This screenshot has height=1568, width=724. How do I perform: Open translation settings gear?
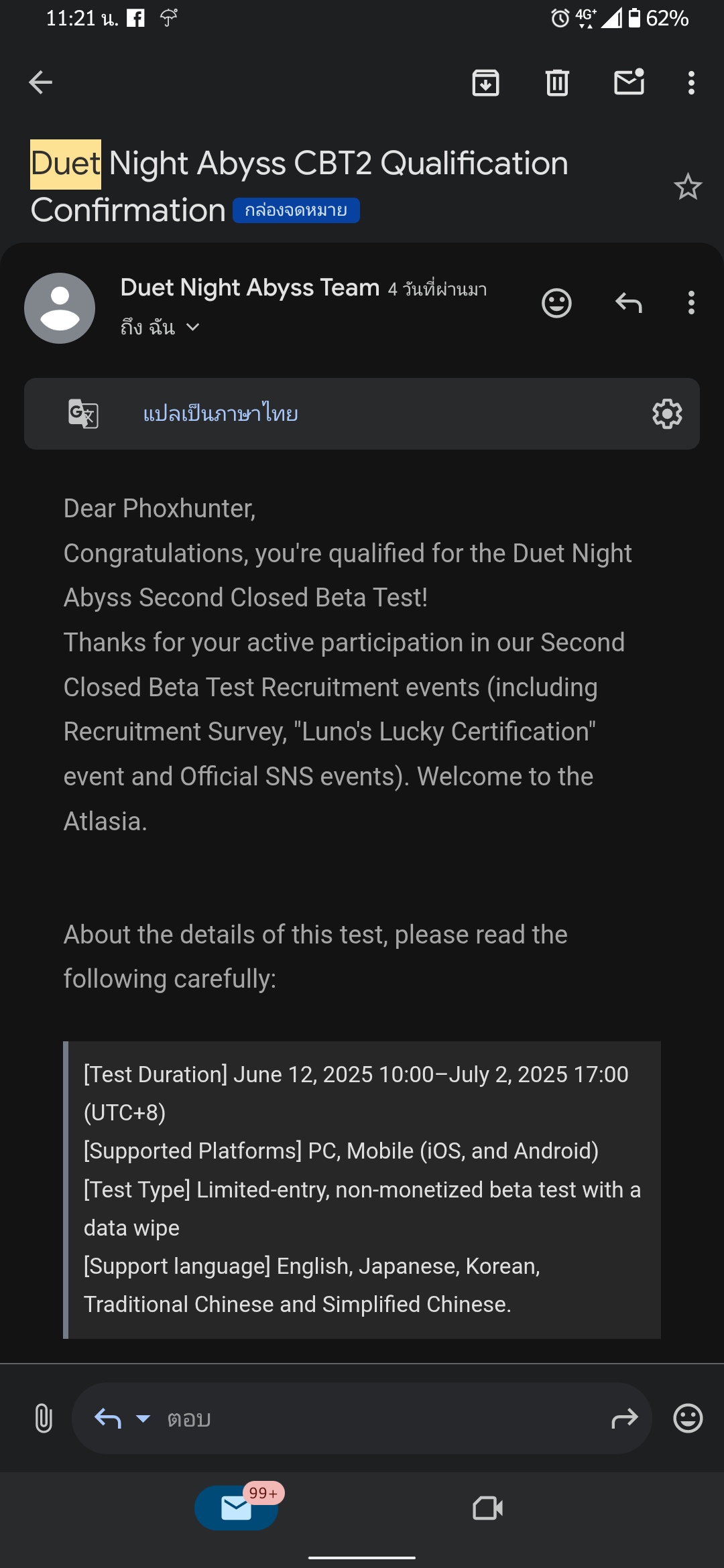click(667, 413)
